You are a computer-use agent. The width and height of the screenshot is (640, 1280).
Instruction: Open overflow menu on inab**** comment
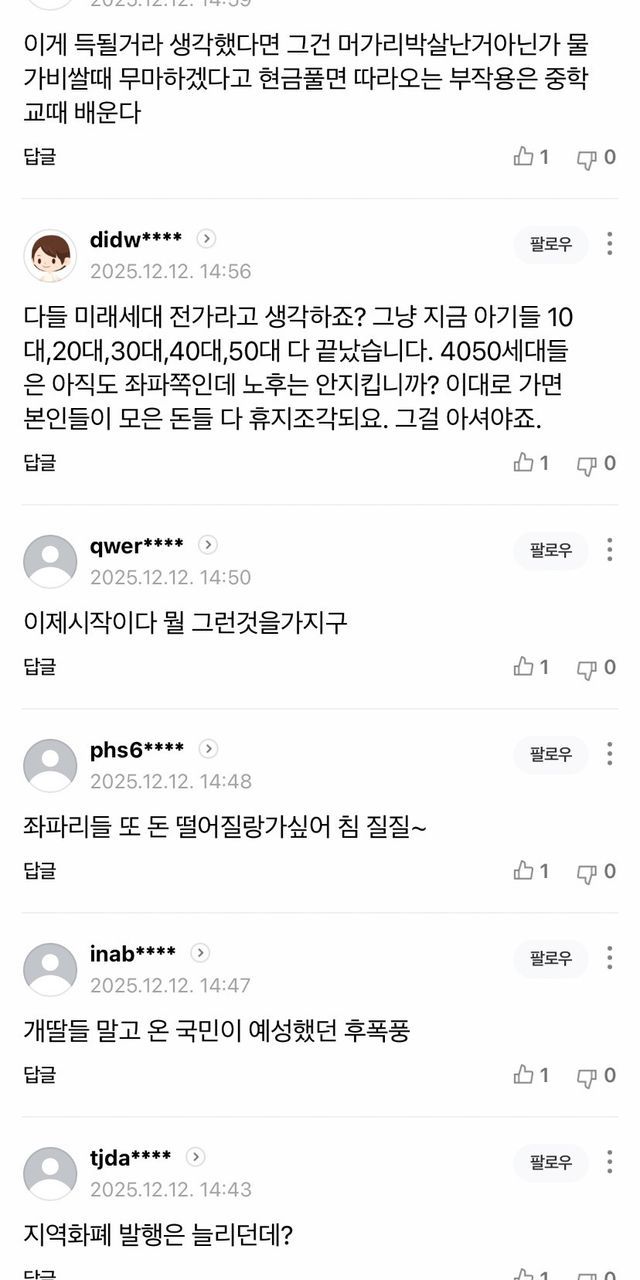(x=610, y=958)
